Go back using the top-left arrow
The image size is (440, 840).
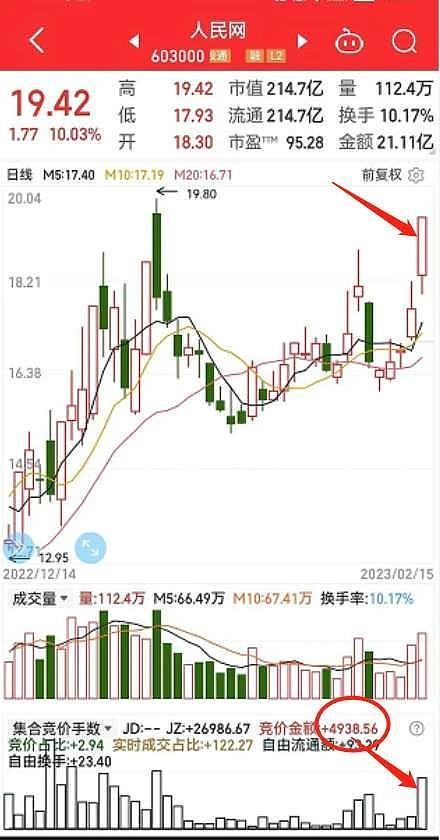(36, 41)
